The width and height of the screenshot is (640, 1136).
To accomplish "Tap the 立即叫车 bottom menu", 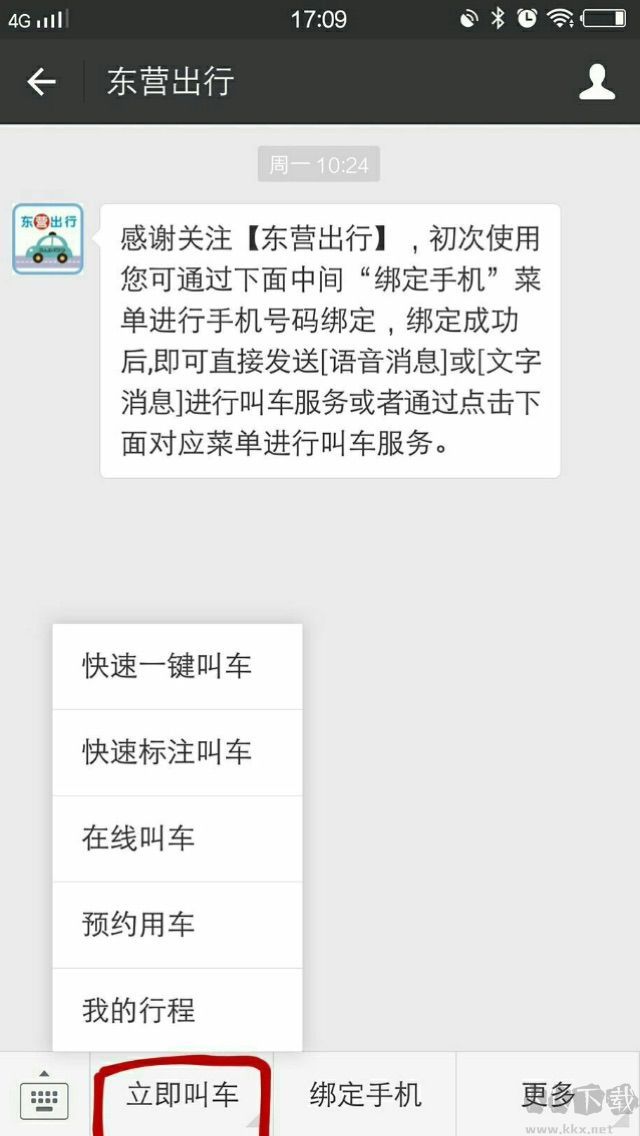I will [182, 1094].
